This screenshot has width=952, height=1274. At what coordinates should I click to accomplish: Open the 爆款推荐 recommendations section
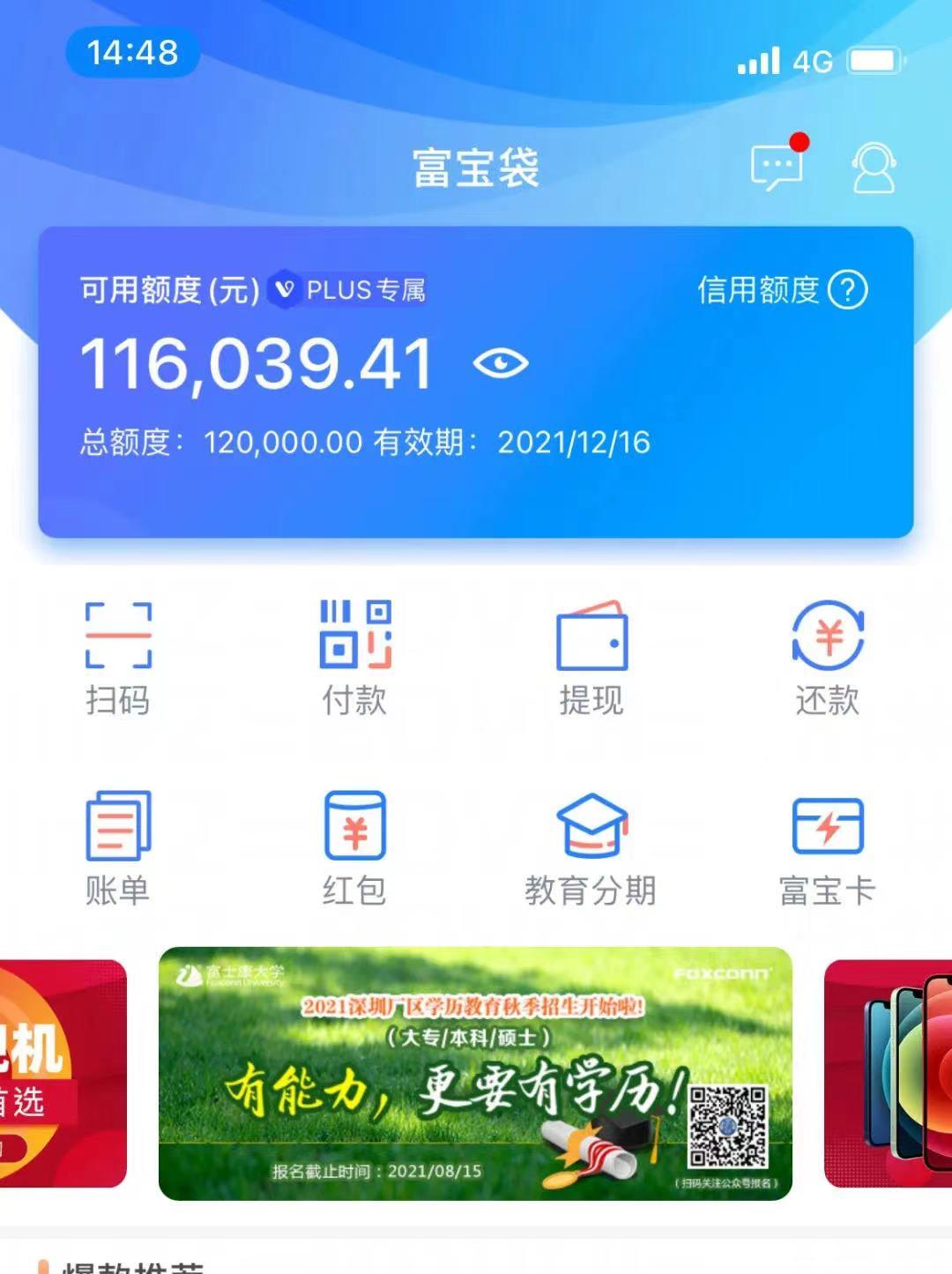(132, 1268)
